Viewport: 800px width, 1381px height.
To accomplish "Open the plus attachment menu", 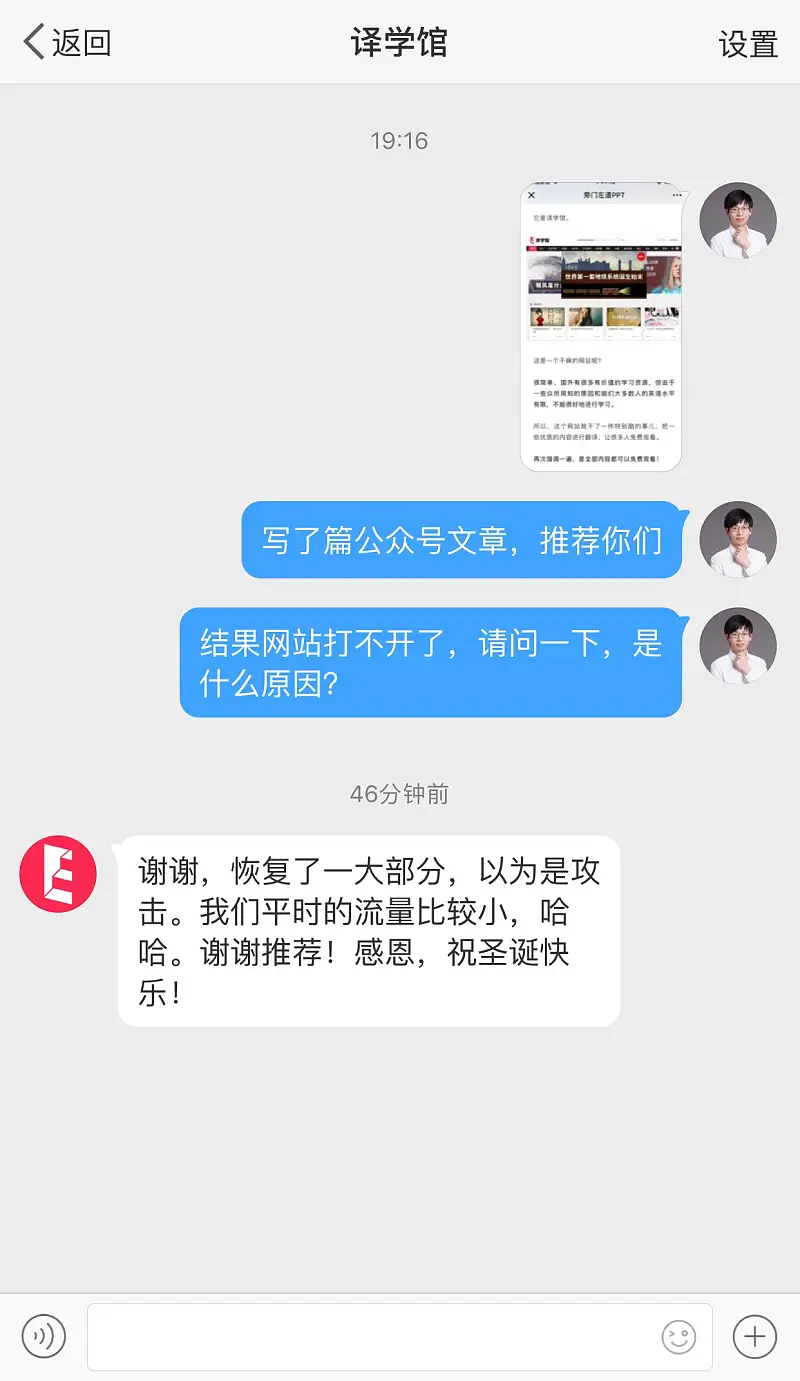I will pyautogui.click(x=755, y=1336).
